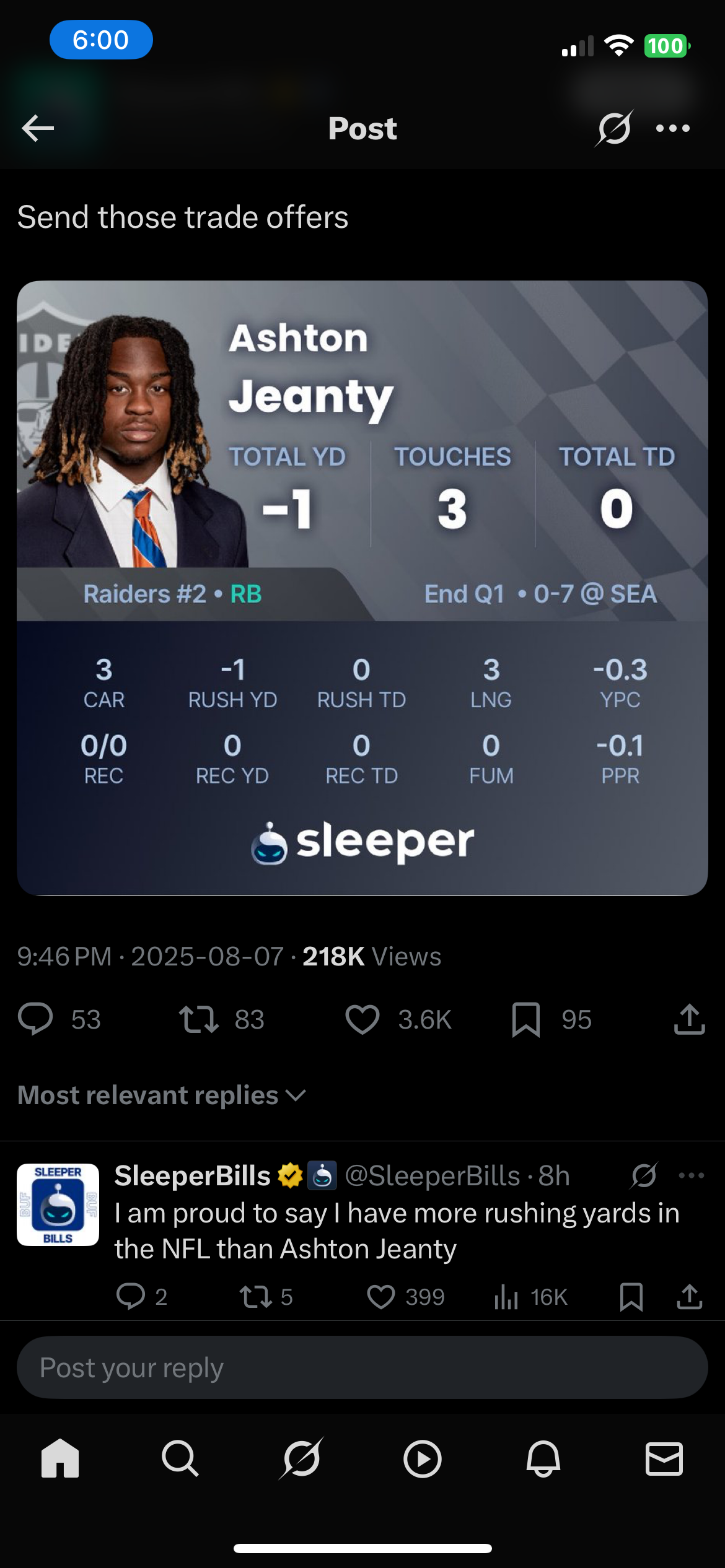Open the post overflow menu in the header

(673, 128)
